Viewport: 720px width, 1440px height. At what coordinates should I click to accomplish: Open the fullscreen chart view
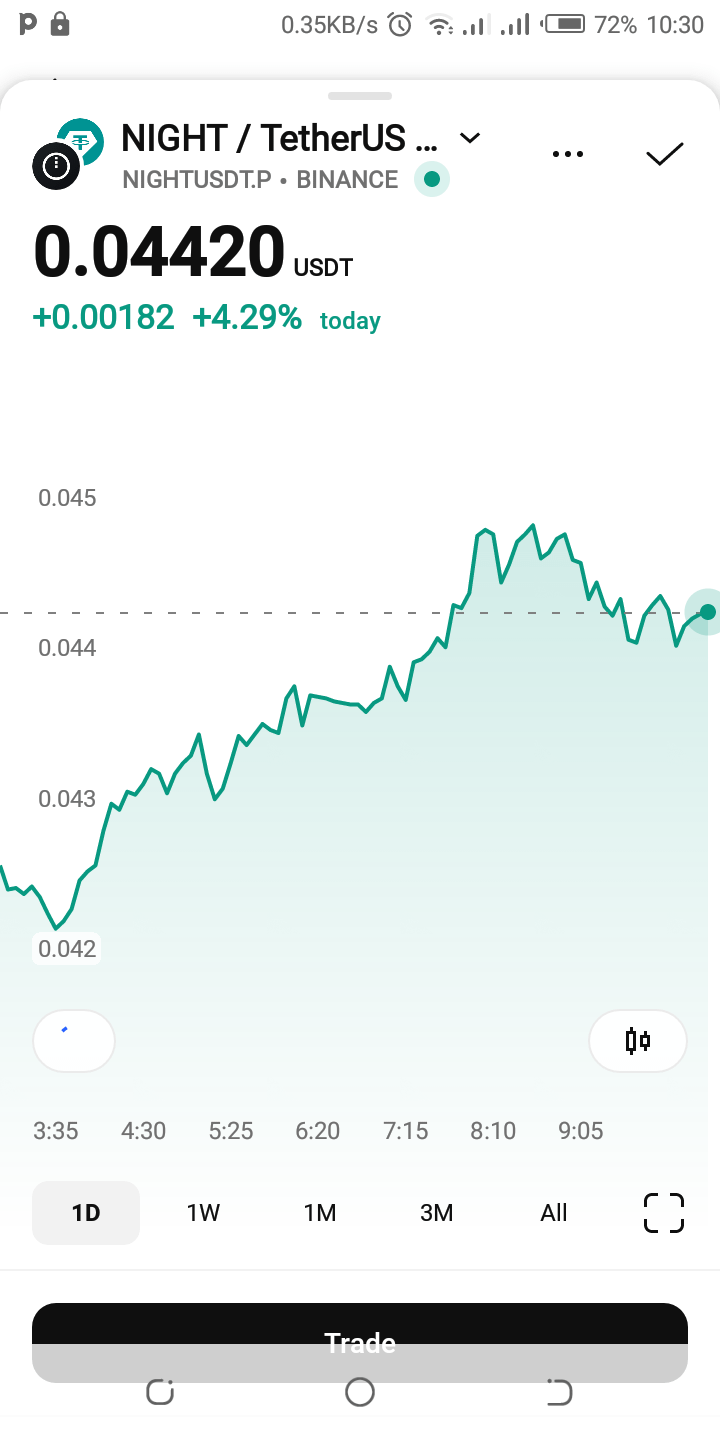(x=664, y=1213)
